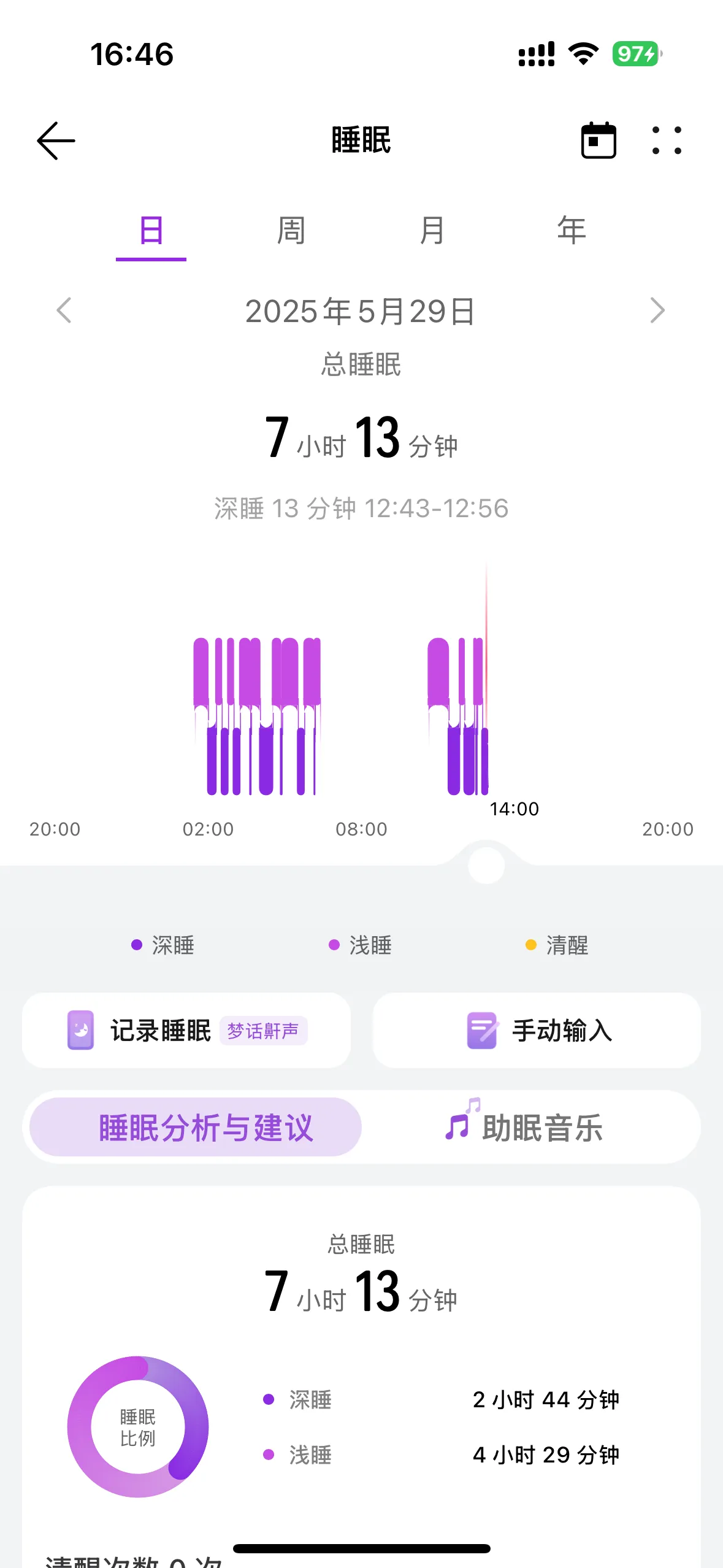Select the 日 tab

(151, 231)
